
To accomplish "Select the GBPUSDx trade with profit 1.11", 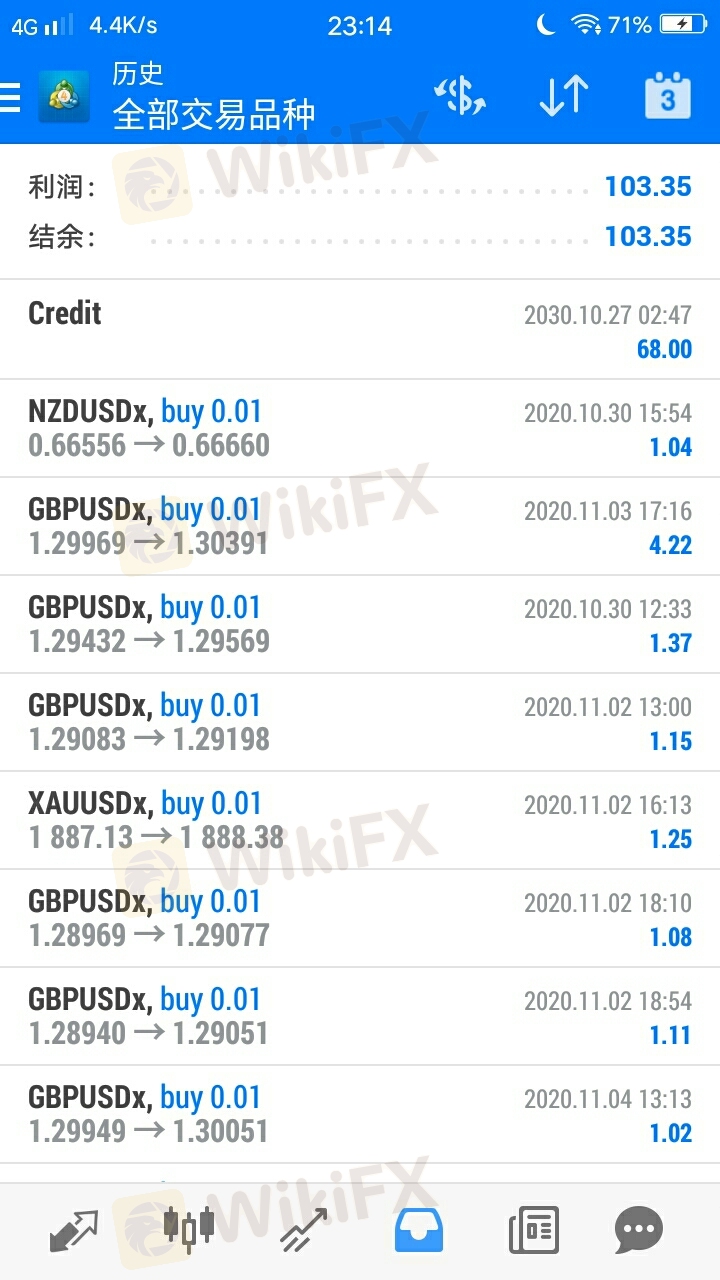I will [x=360, y=1016].
